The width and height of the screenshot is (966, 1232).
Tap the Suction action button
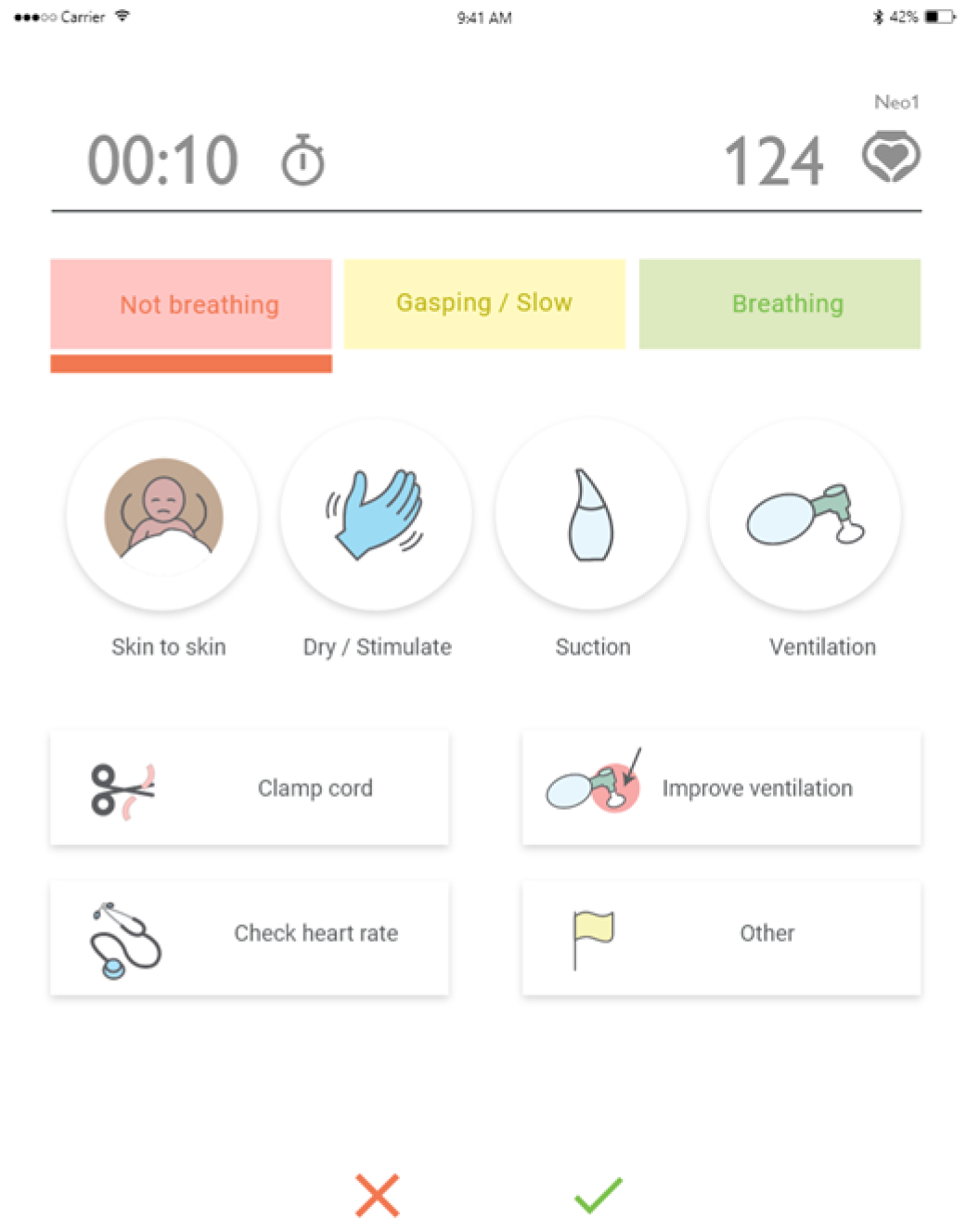pyautogui.click(x=591, y=515)
